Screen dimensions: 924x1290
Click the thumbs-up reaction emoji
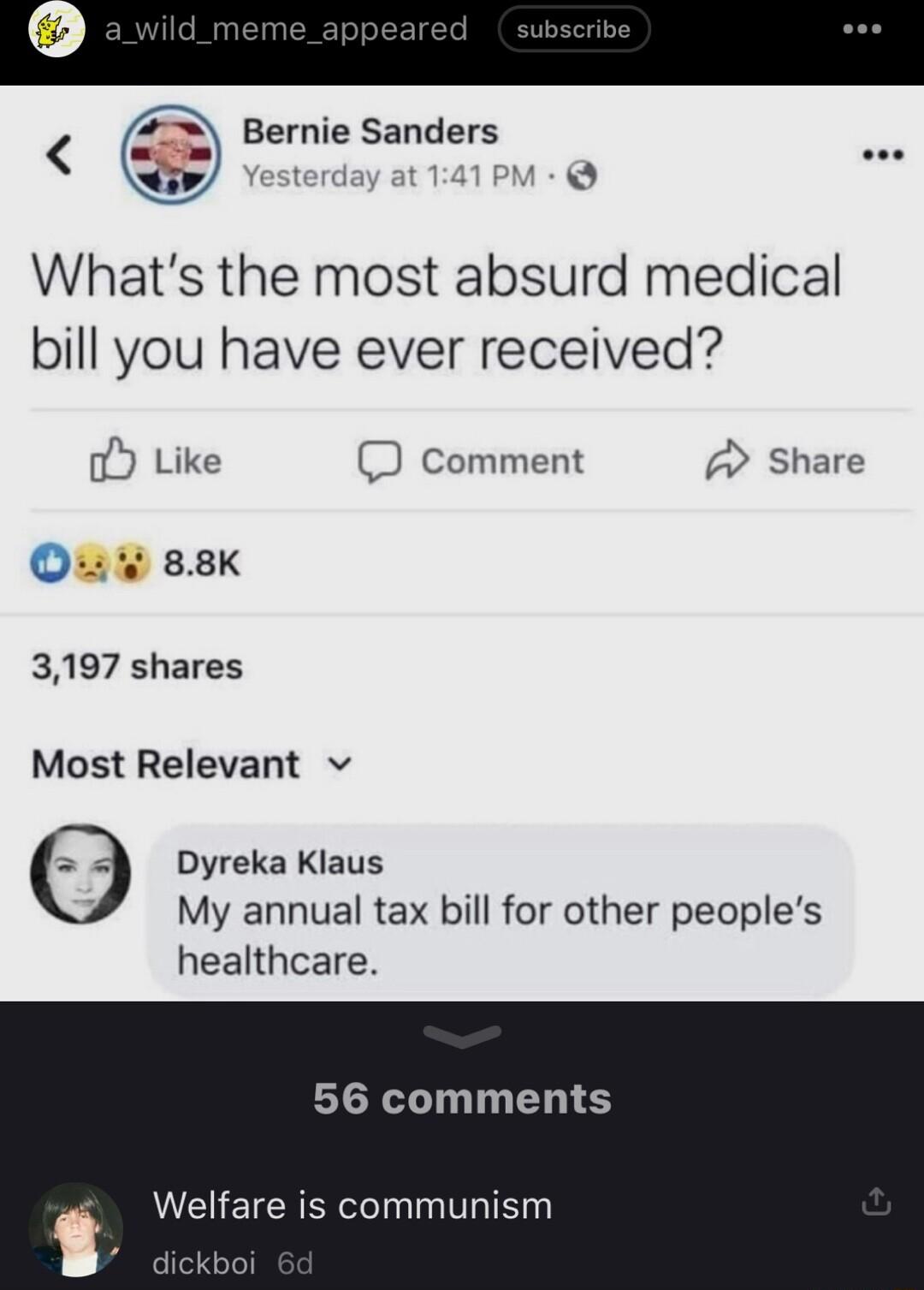(50, 561)
